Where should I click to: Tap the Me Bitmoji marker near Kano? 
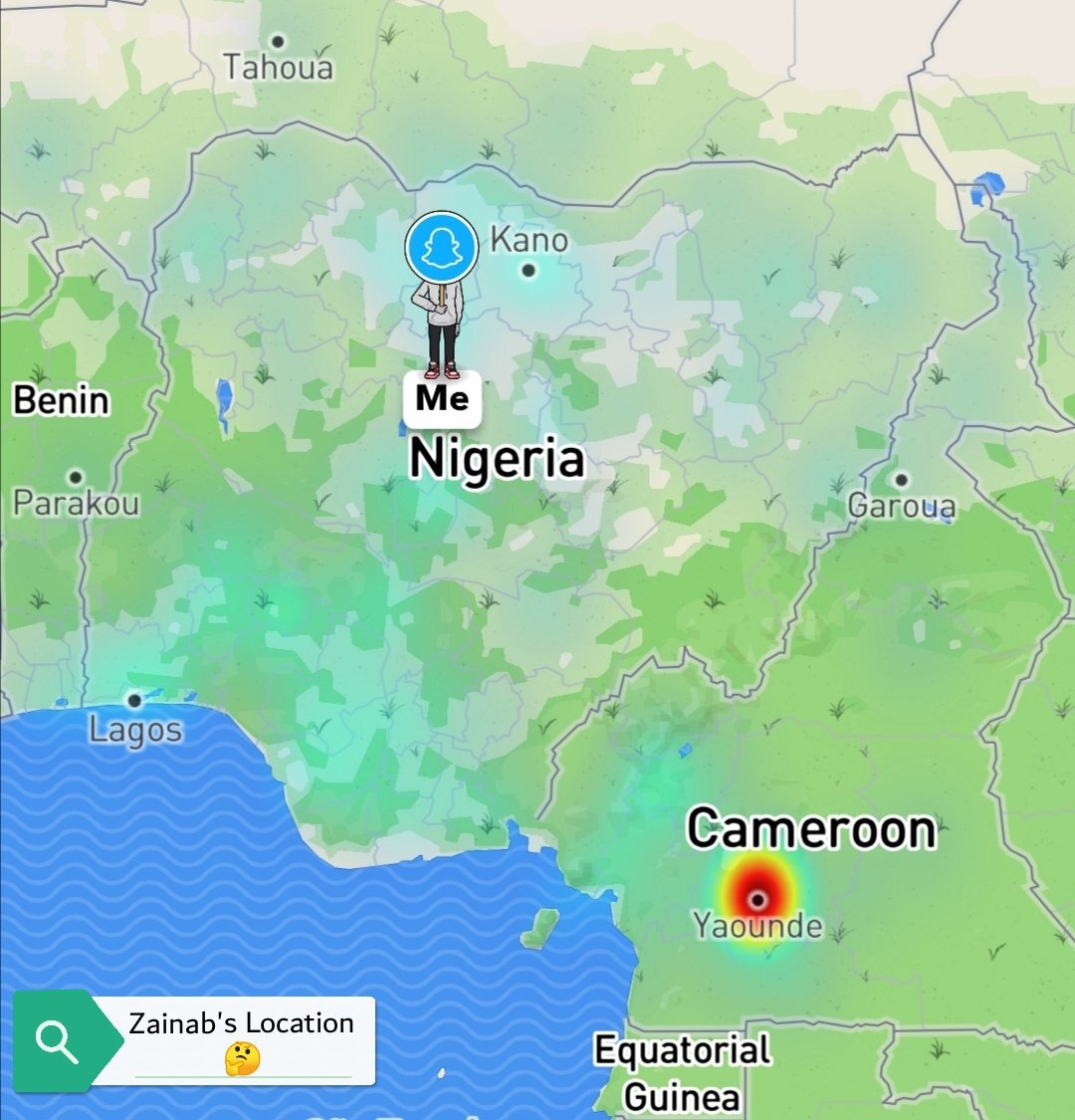441,299
